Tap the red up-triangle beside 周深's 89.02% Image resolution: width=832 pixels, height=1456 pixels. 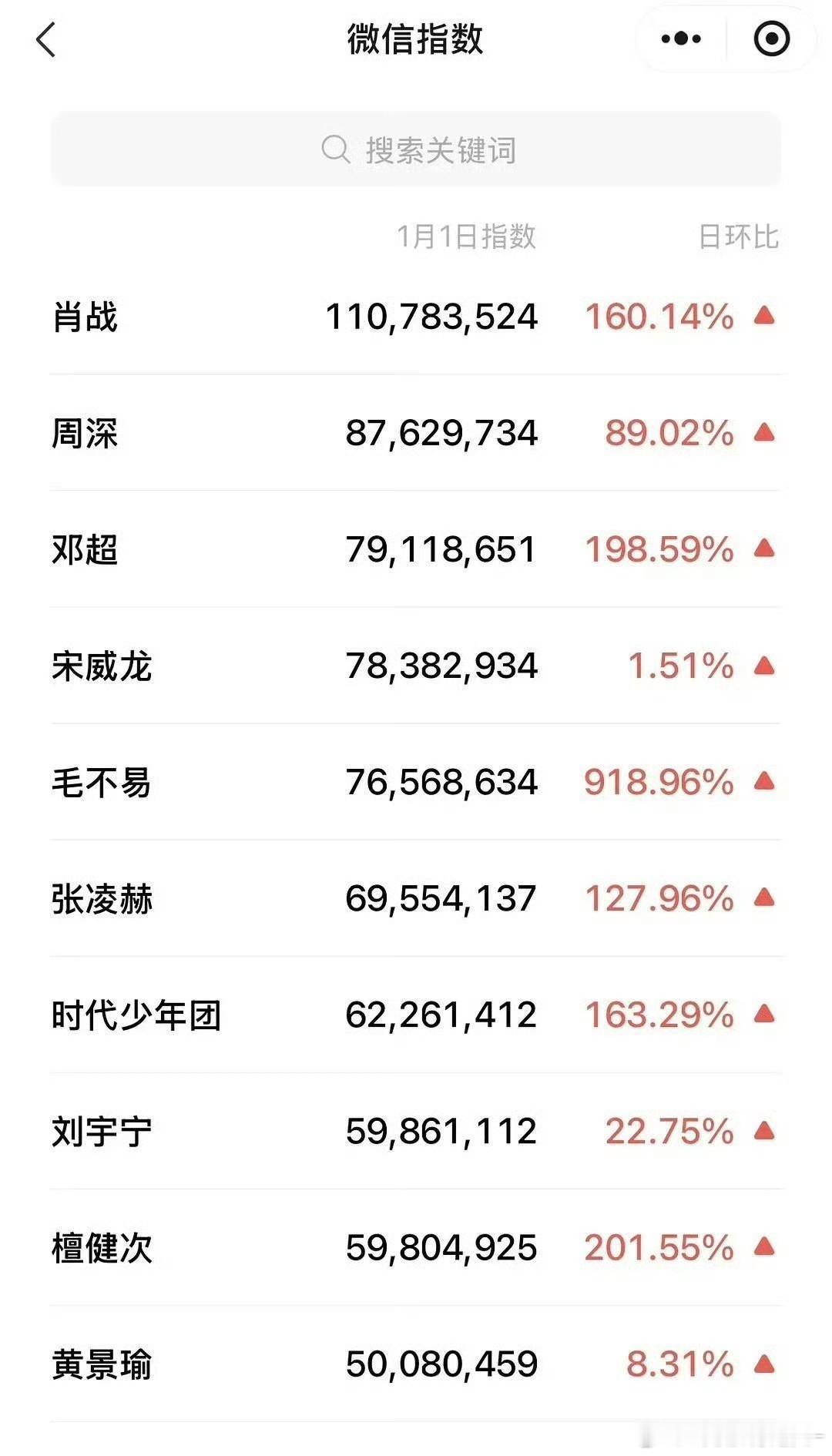765,433
